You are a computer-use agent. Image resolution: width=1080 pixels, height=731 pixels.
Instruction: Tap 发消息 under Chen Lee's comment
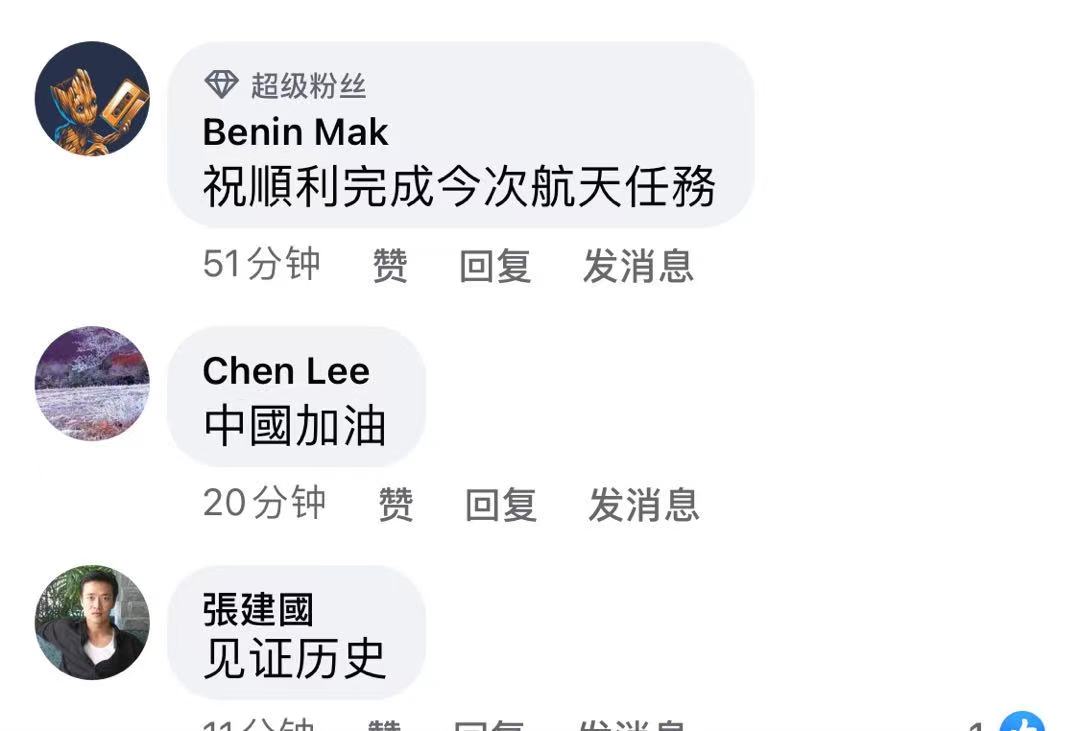click(643, 504)
